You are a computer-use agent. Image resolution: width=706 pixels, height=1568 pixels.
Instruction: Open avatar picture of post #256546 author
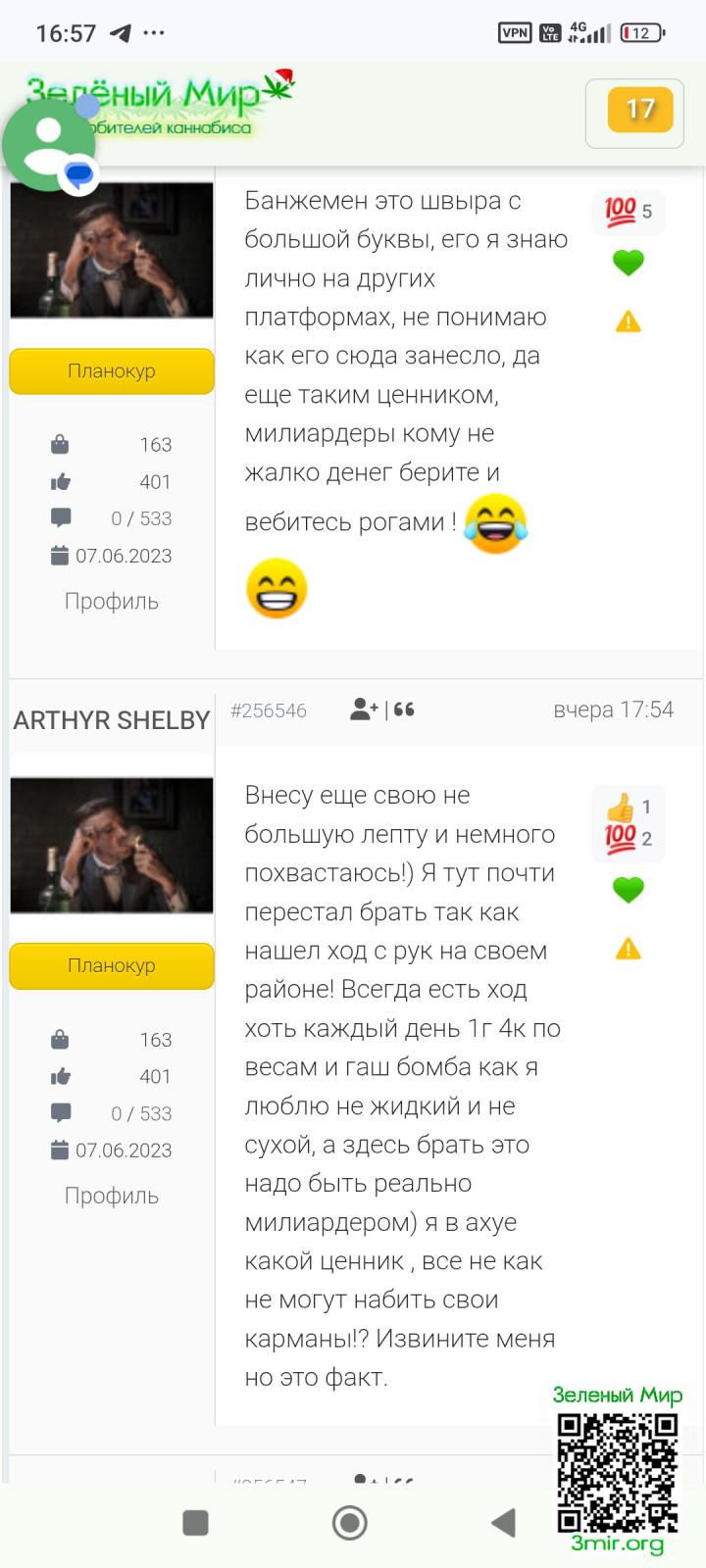[x=112, y=845]
